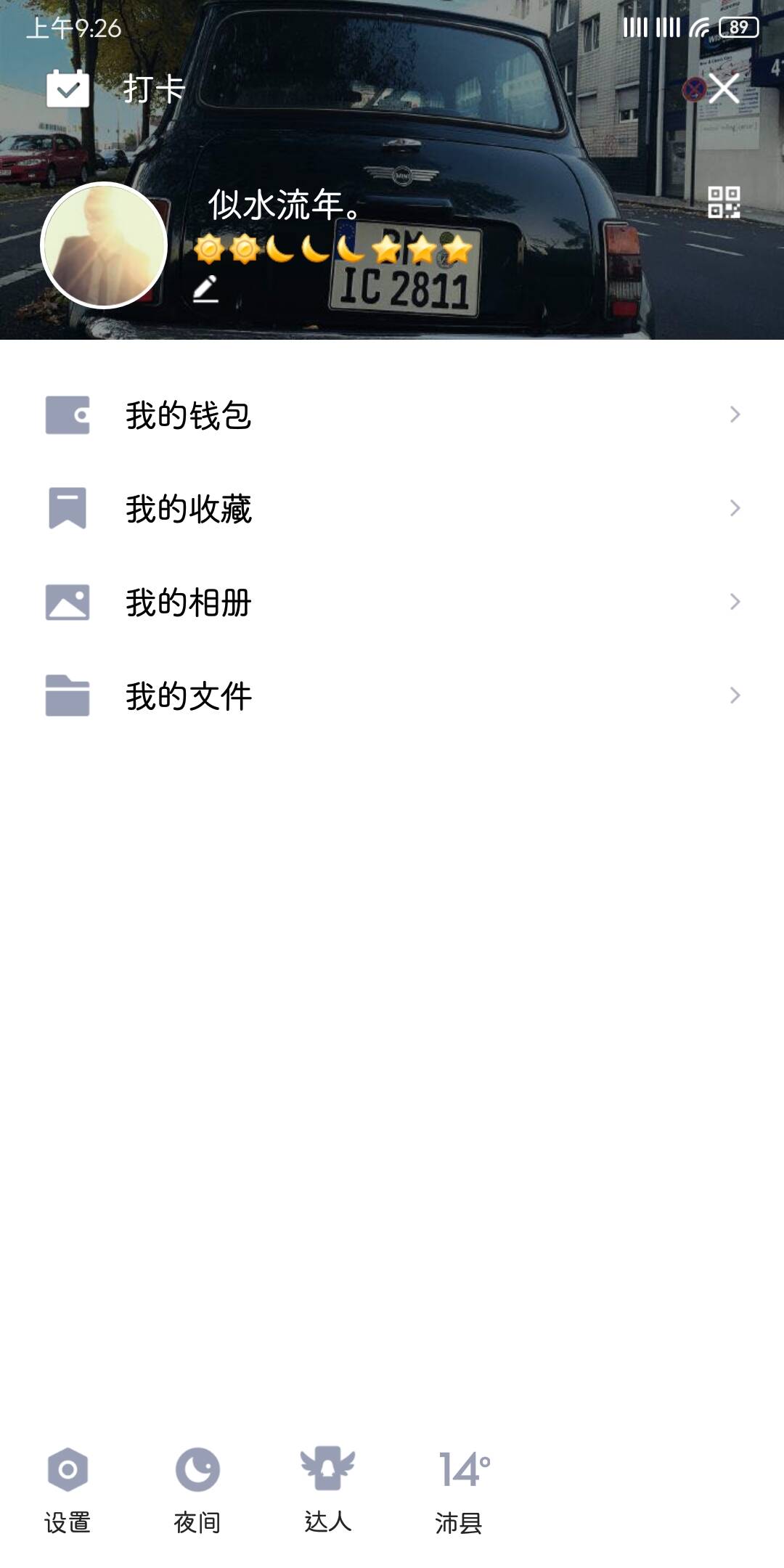Image resolution: width=784 pixels, height=1568 pixels.
Task: Tap the 打卡 check-in button
Action: coord(116,89)
